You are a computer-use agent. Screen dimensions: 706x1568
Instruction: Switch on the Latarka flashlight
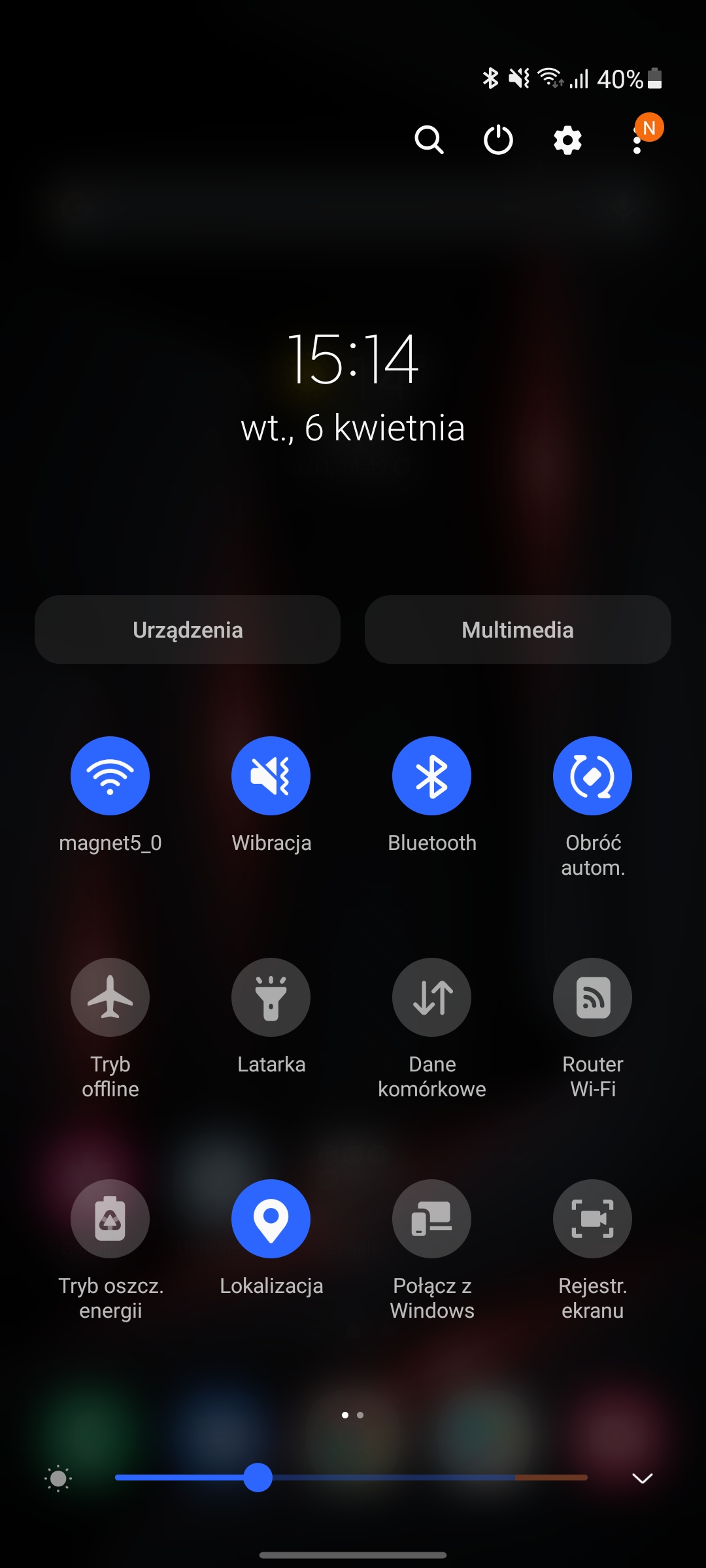coord(271,997)
